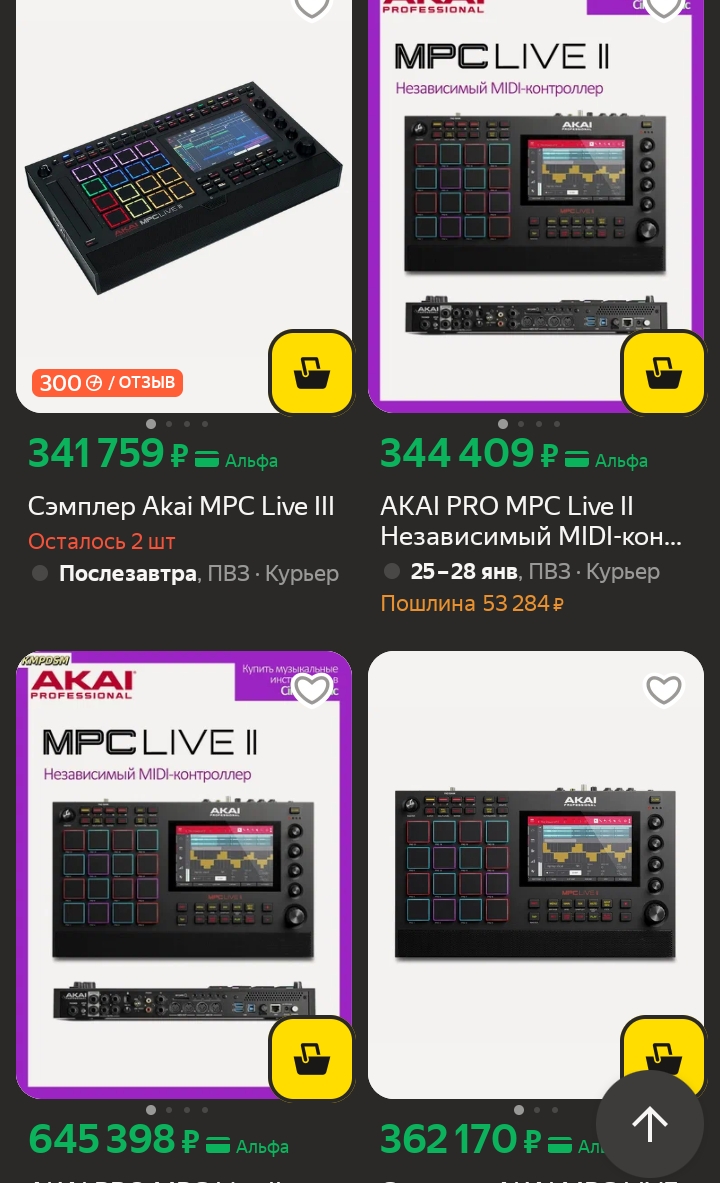Favorite the 645 398 ₽ MPC Live II item
The height and width of the screenshot is (1183, 720).
312,689
